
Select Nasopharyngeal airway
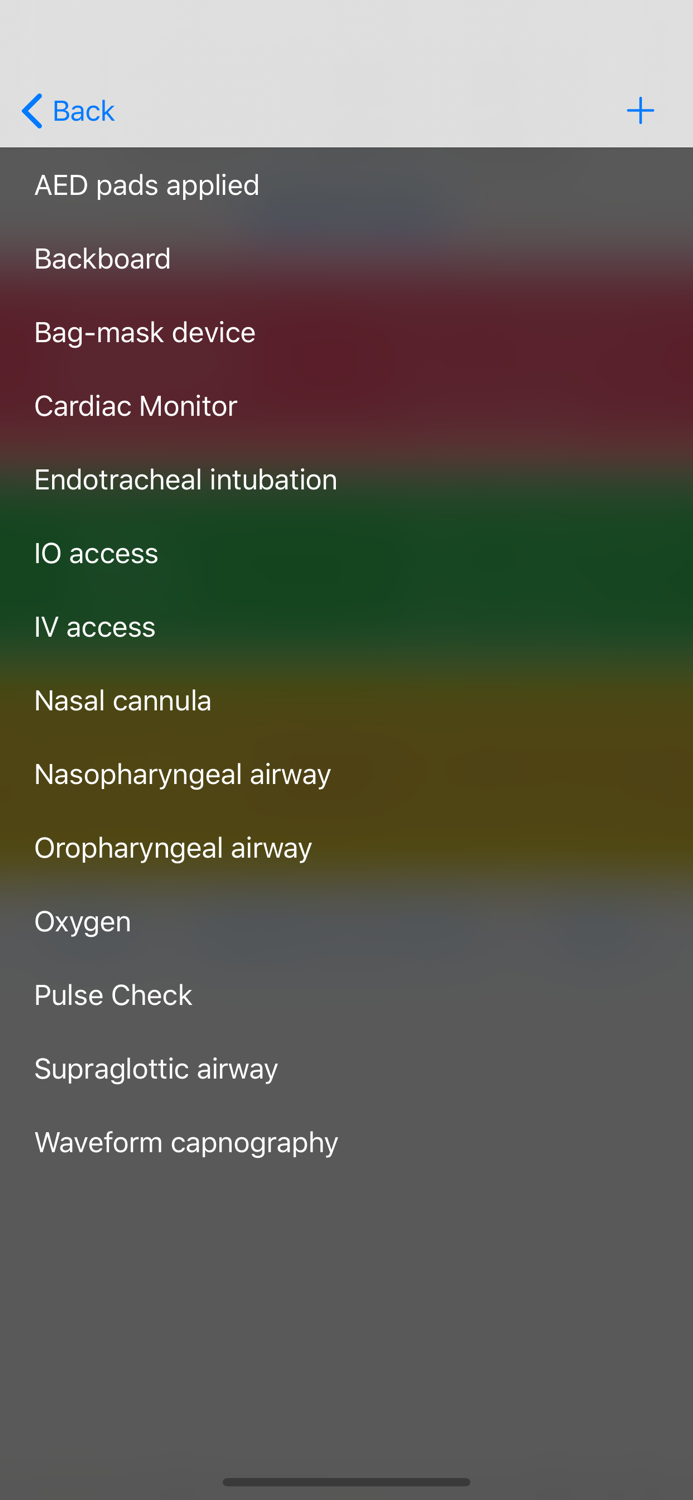tap(183, 774)
